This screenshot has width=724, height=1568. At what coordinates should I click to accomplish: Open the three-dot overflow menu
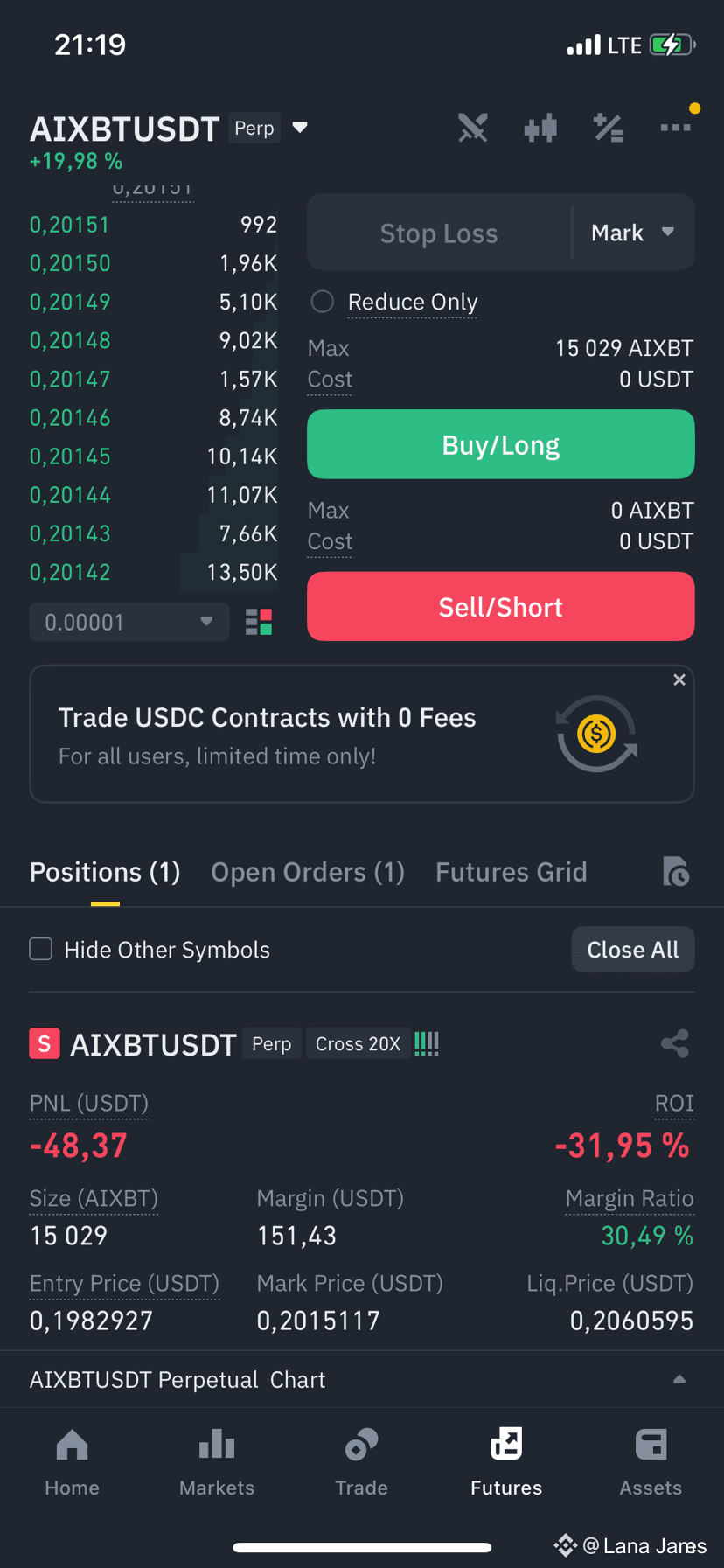tap(675, 128)
